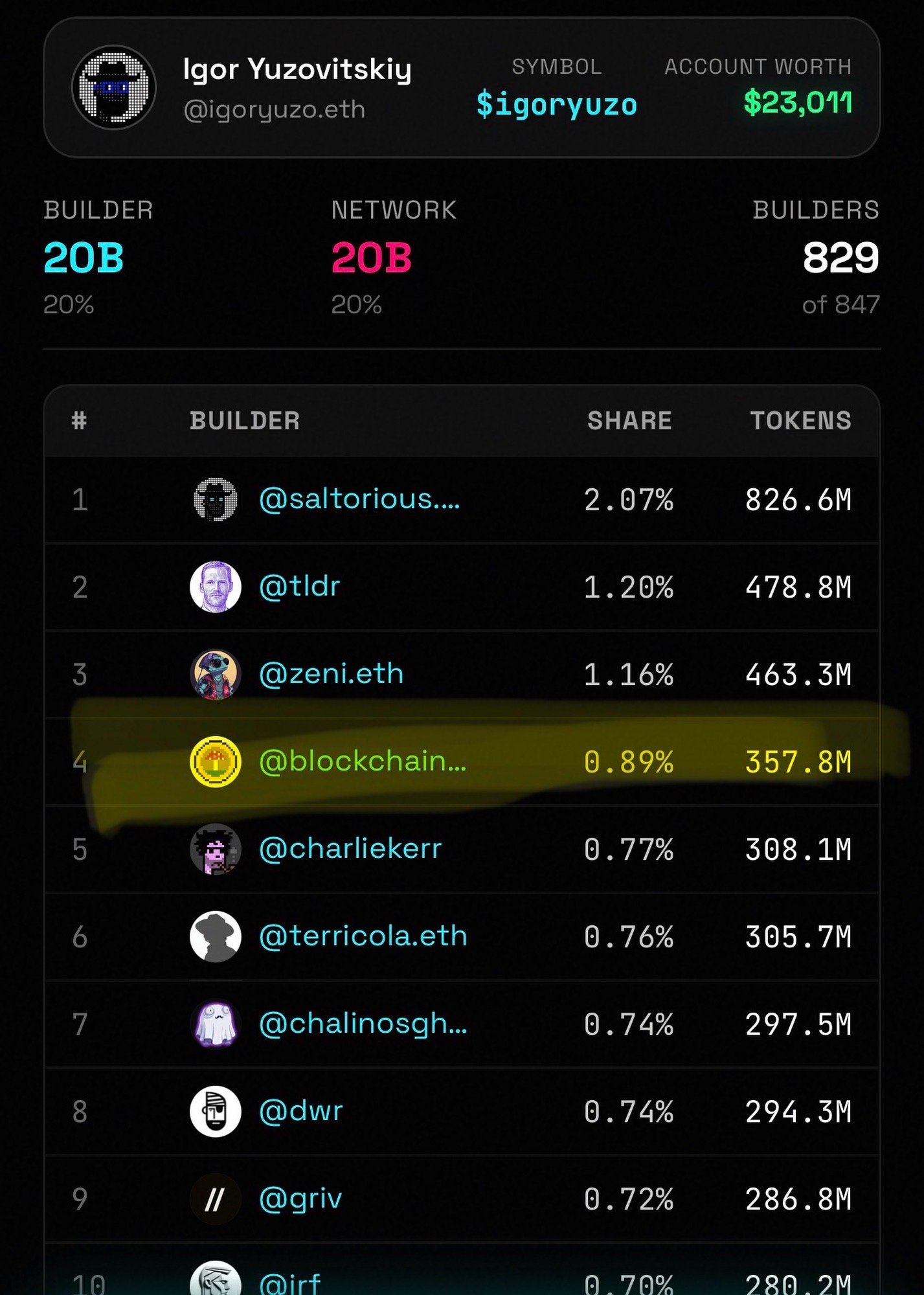The image size is (924, 1295).
Task: View @zeni.eth profile
Action: pyautogui.click(x=331, y=674)
